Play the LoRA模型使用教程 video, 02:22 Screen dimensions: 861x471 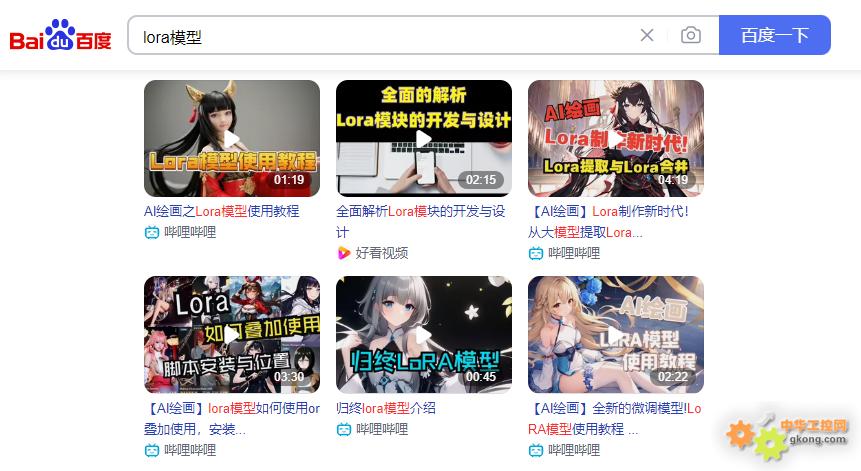[616, 334]
